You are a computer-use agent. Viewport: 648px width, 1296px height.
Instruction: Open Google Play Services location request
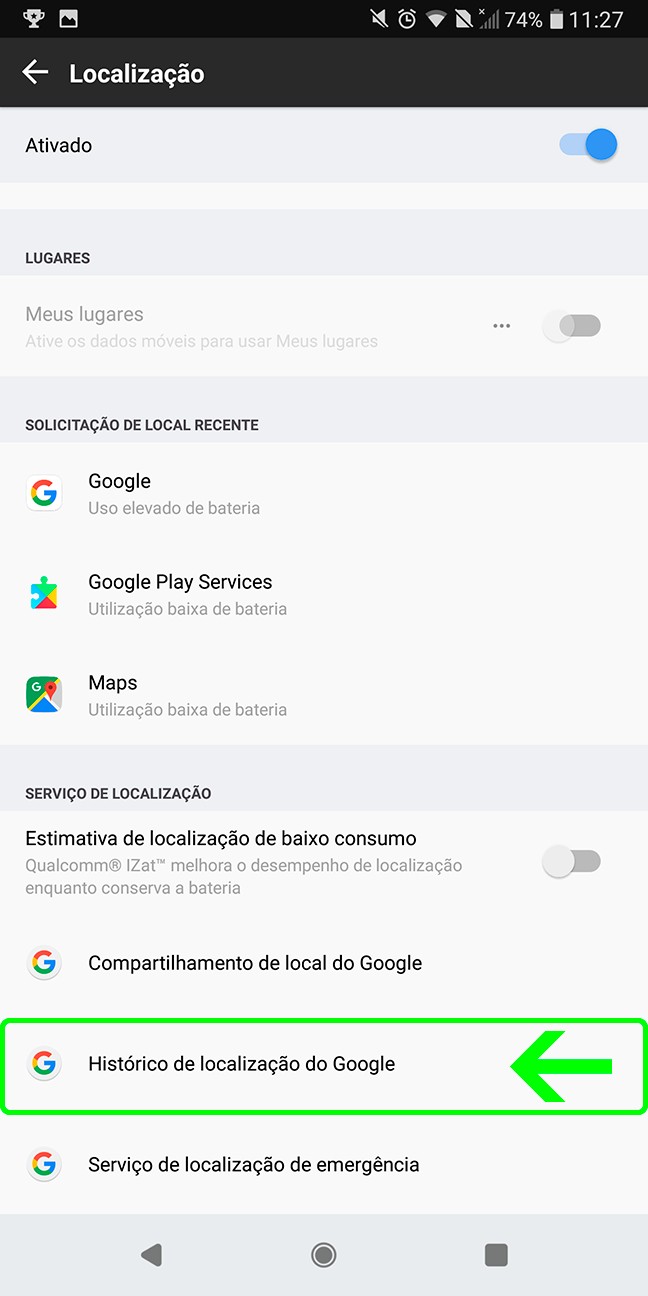(x=324, y=594)
